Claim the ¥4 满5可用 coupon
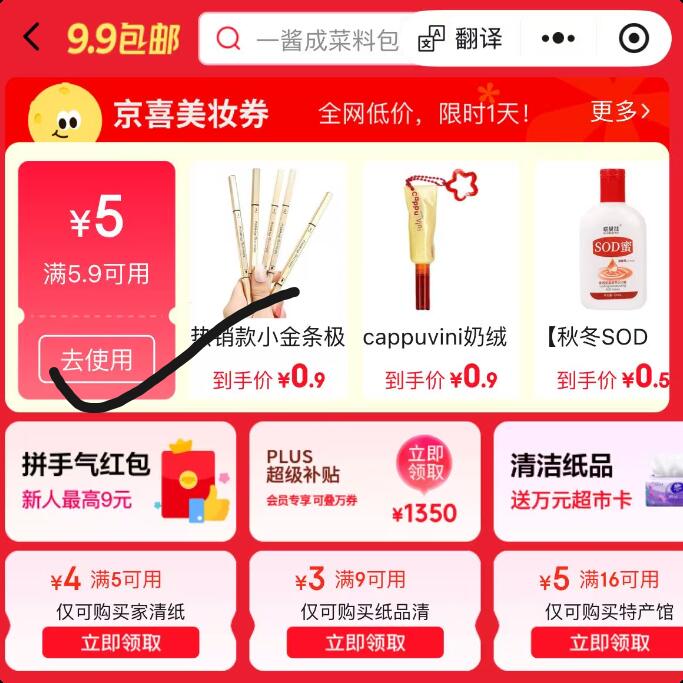The image size is (683, 683). 121,642
